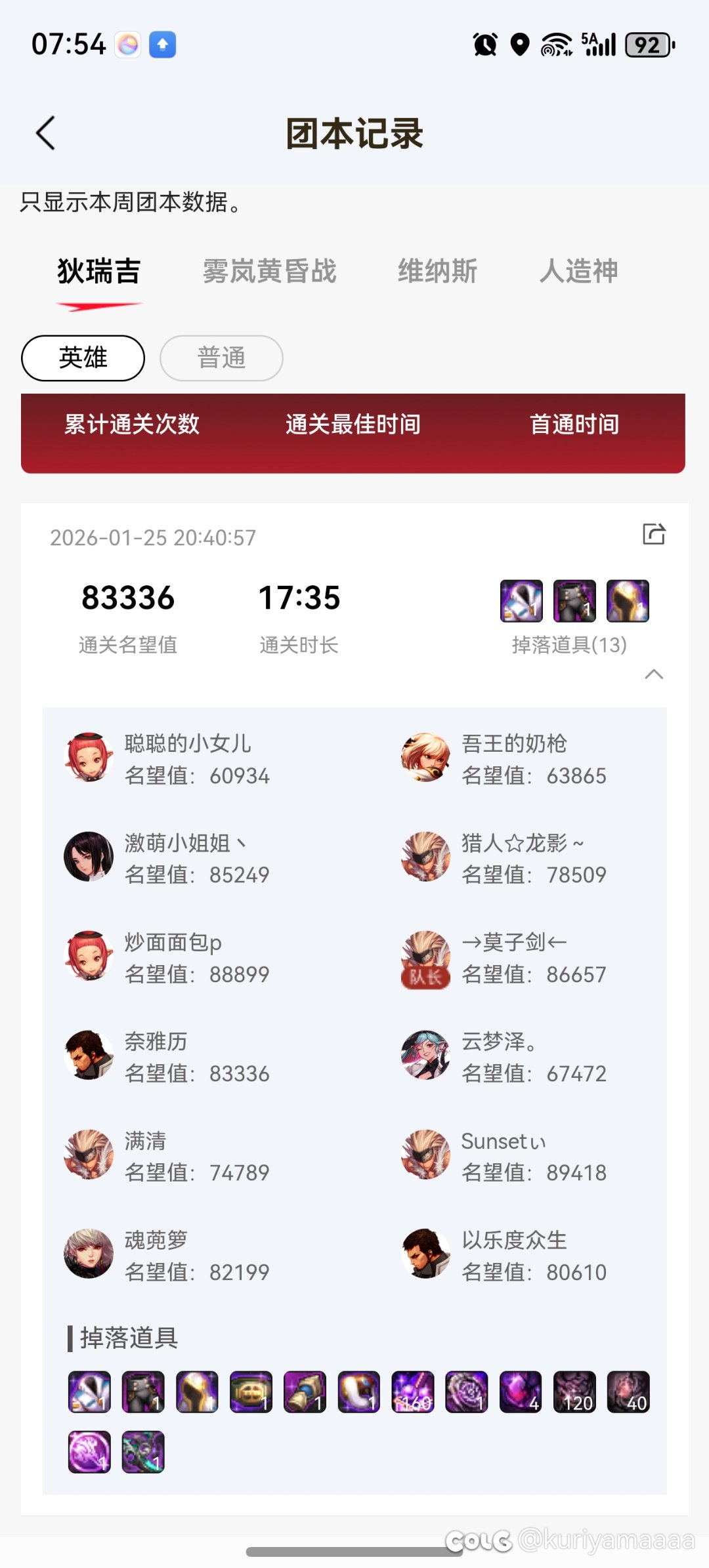
Task: Switch to the 普通 difficulty option
Action: pos(221,357)
